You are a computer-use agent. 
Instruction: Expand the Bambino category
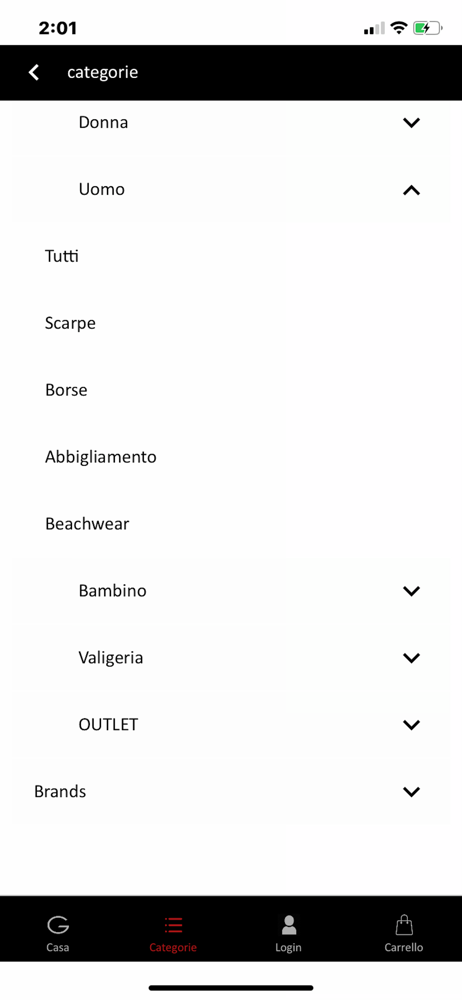coord(231,591)
